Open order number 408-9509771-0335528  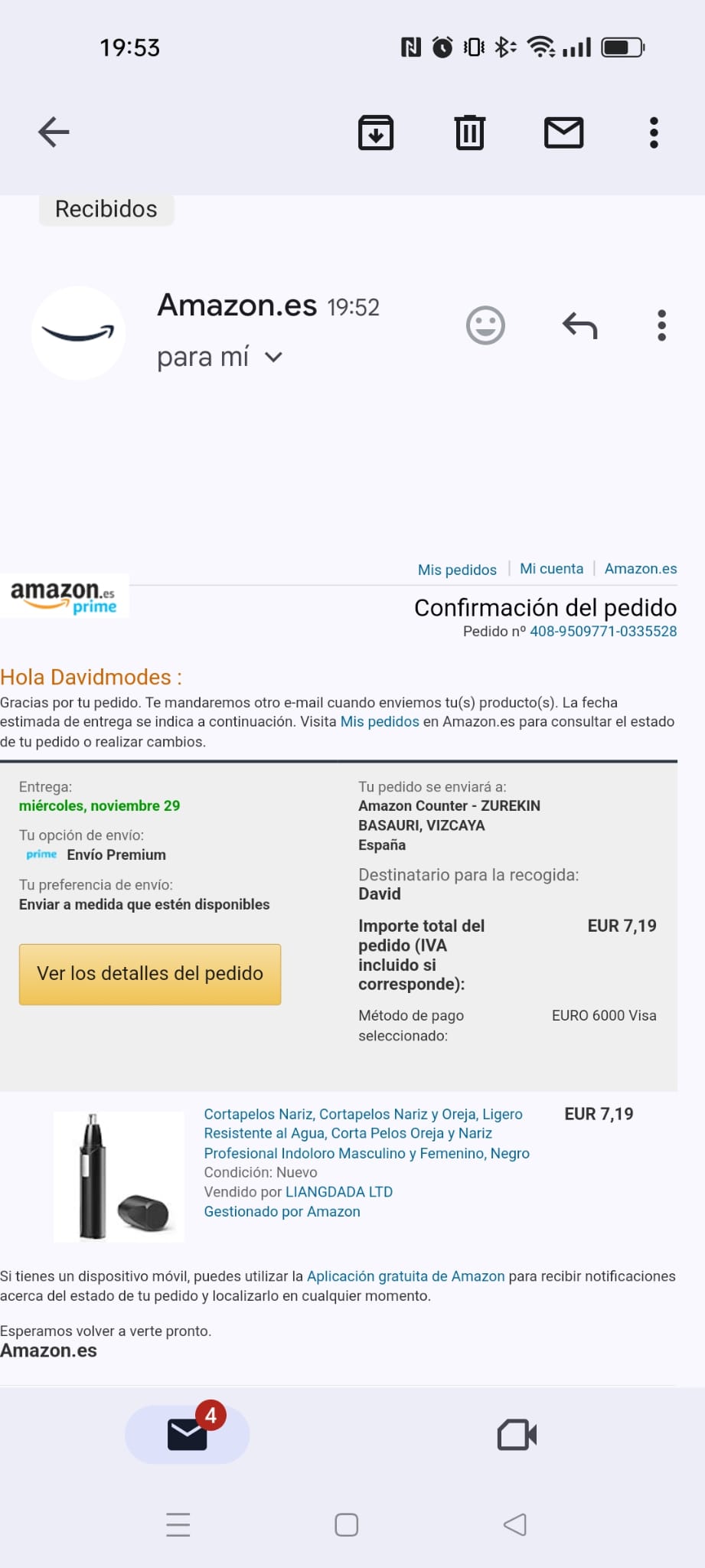(x=603, y=632)
